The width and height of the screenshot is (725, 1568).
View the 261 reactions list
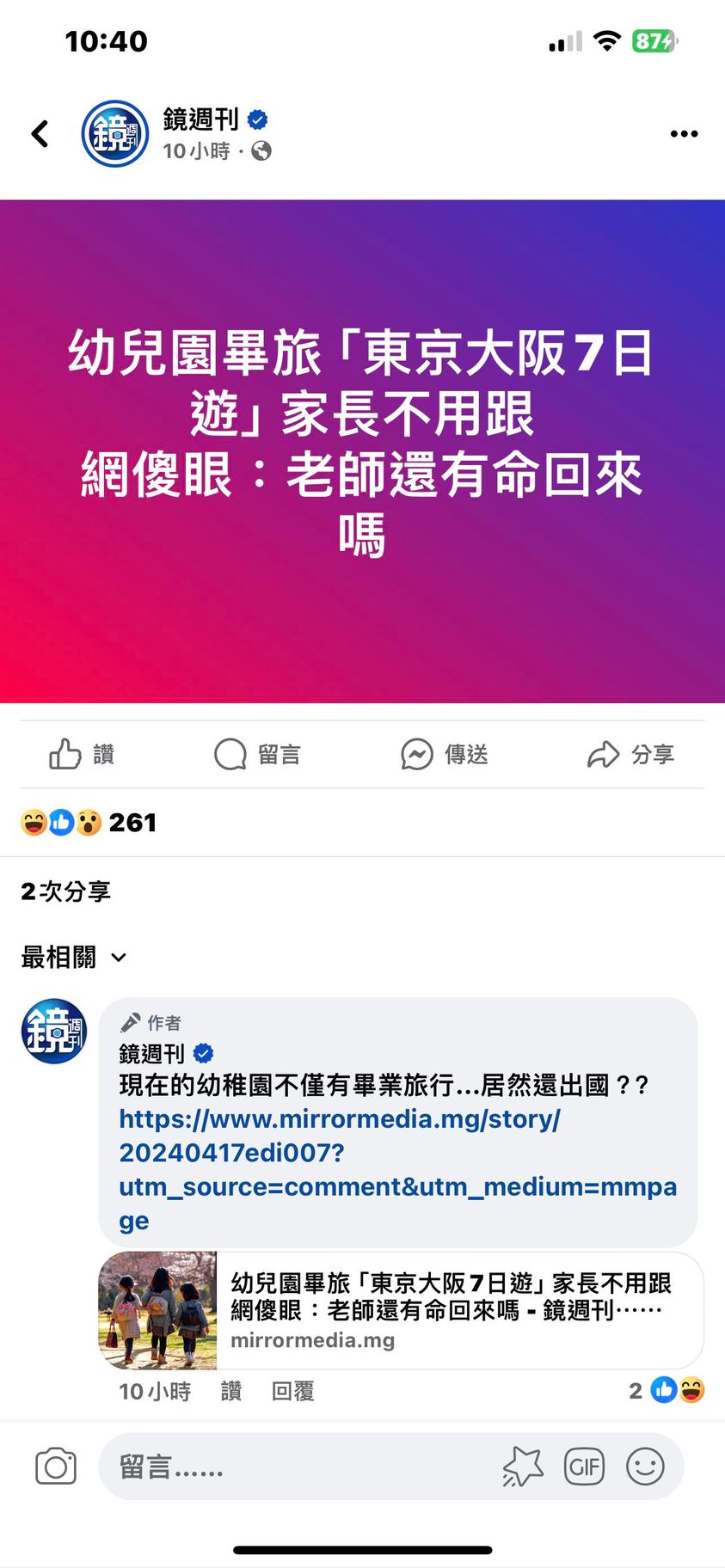89,823
